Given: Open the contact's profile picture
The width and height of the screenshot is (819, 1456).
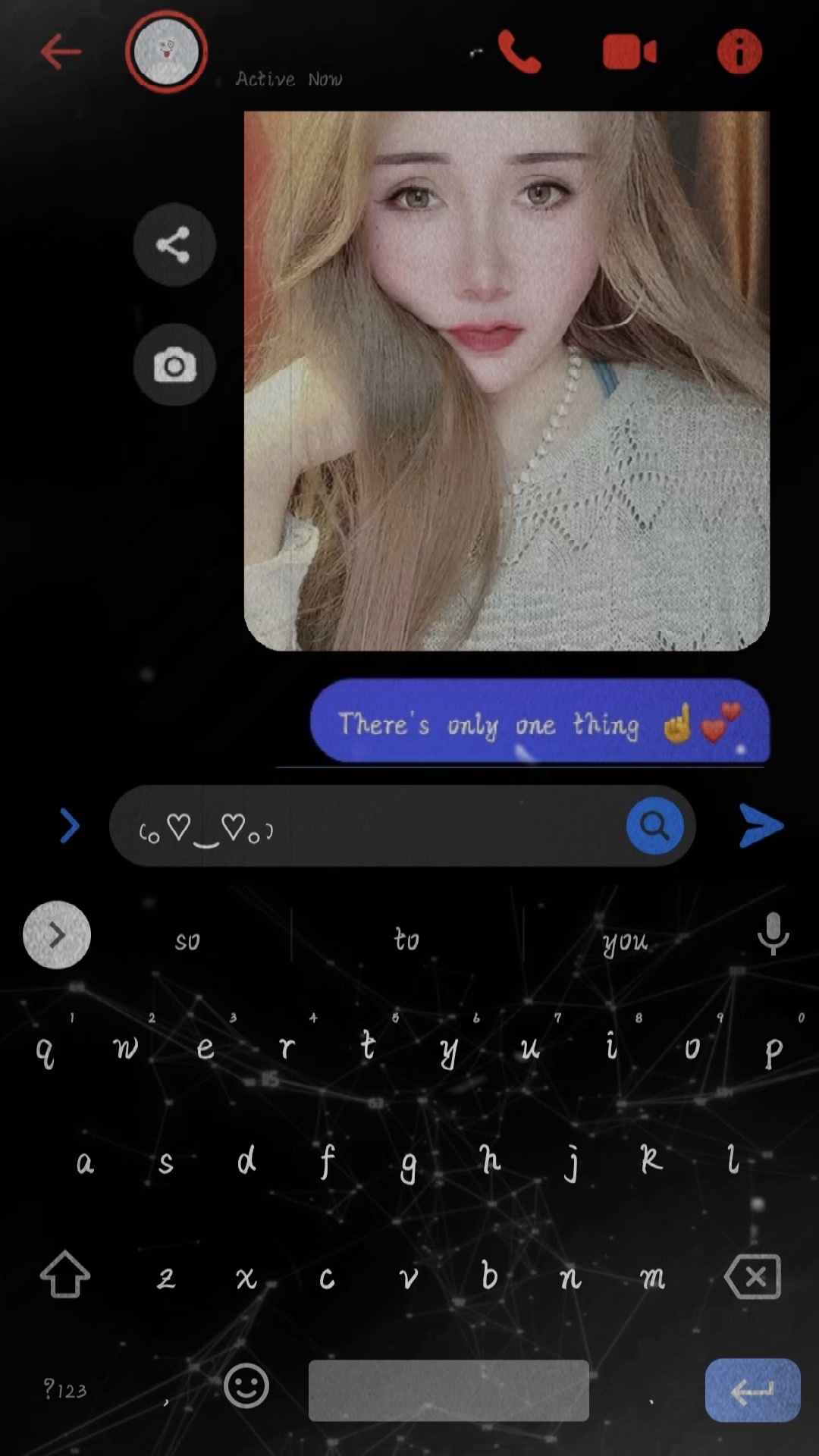Looking at the screenshot, I should 166,52.
